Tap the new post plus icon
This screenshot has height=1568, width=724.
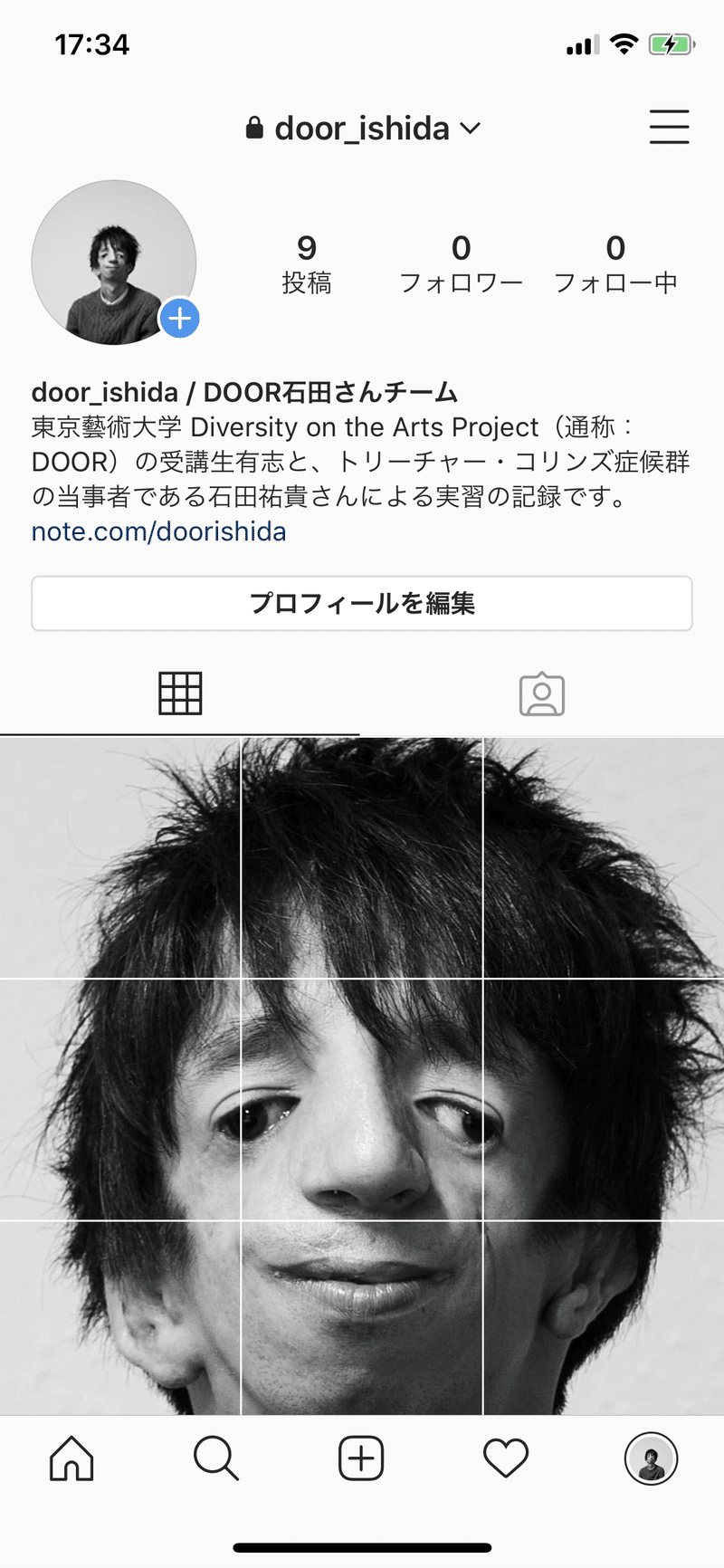pos(361,1458)
